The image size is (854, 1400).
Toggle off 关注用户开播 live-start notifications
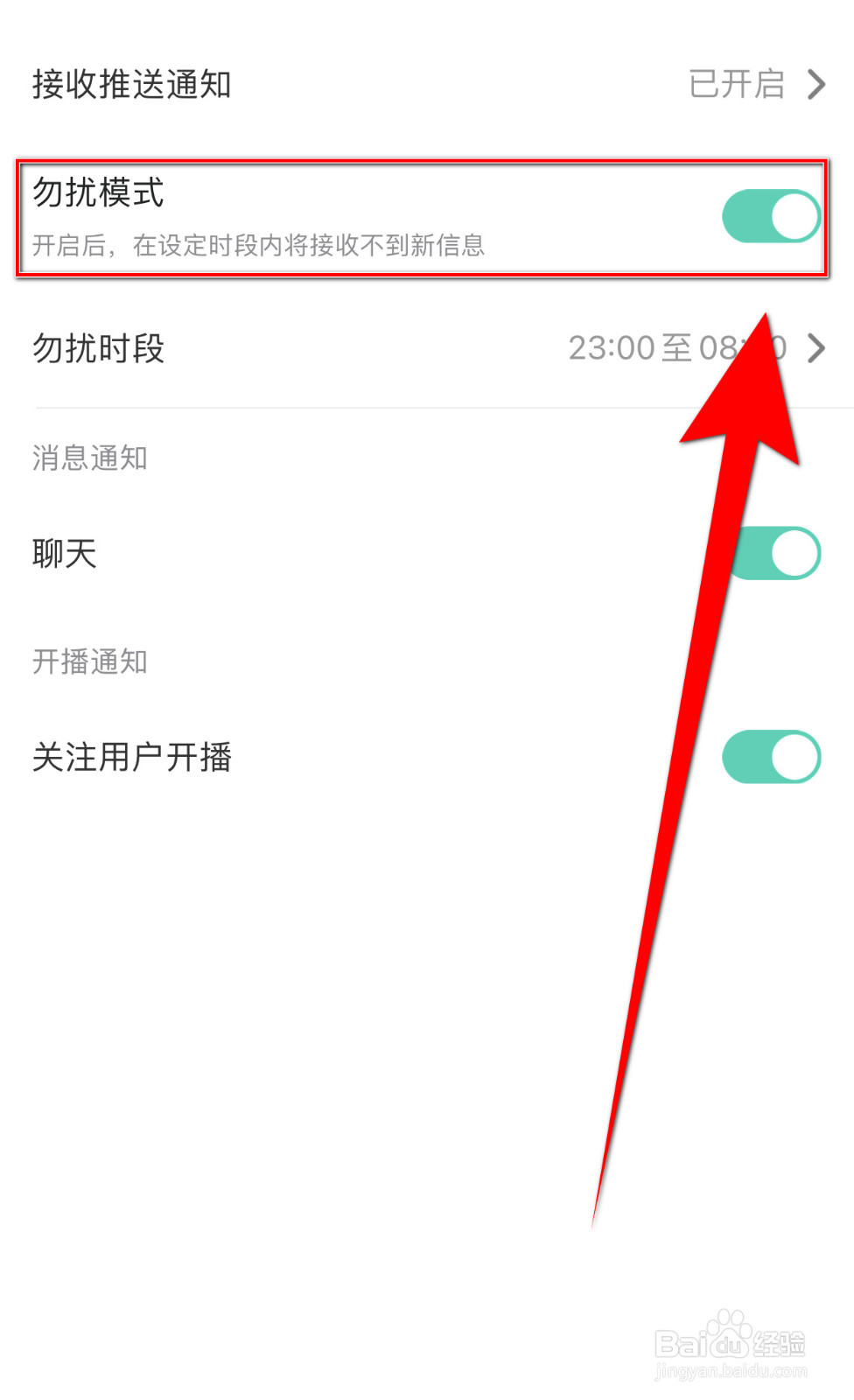(x=769, y=757)
